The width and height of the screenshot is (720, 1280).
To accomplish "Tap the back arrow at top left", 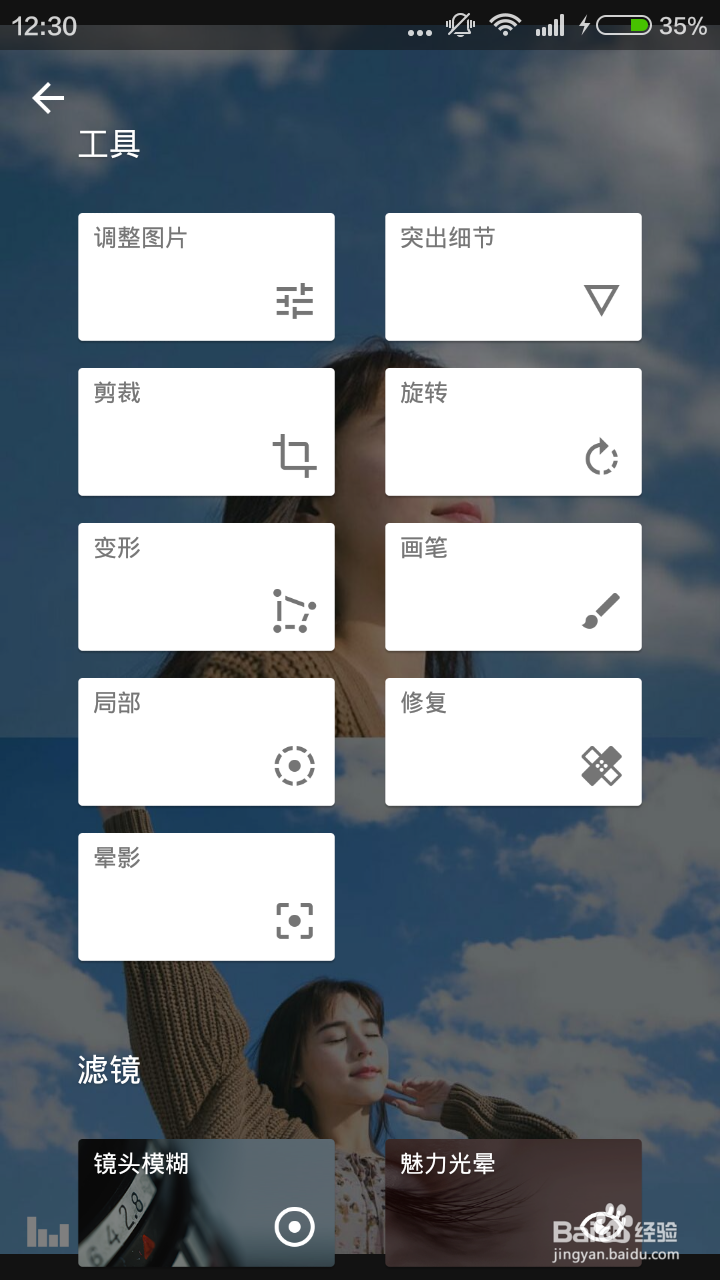I will tap(47, 97).
